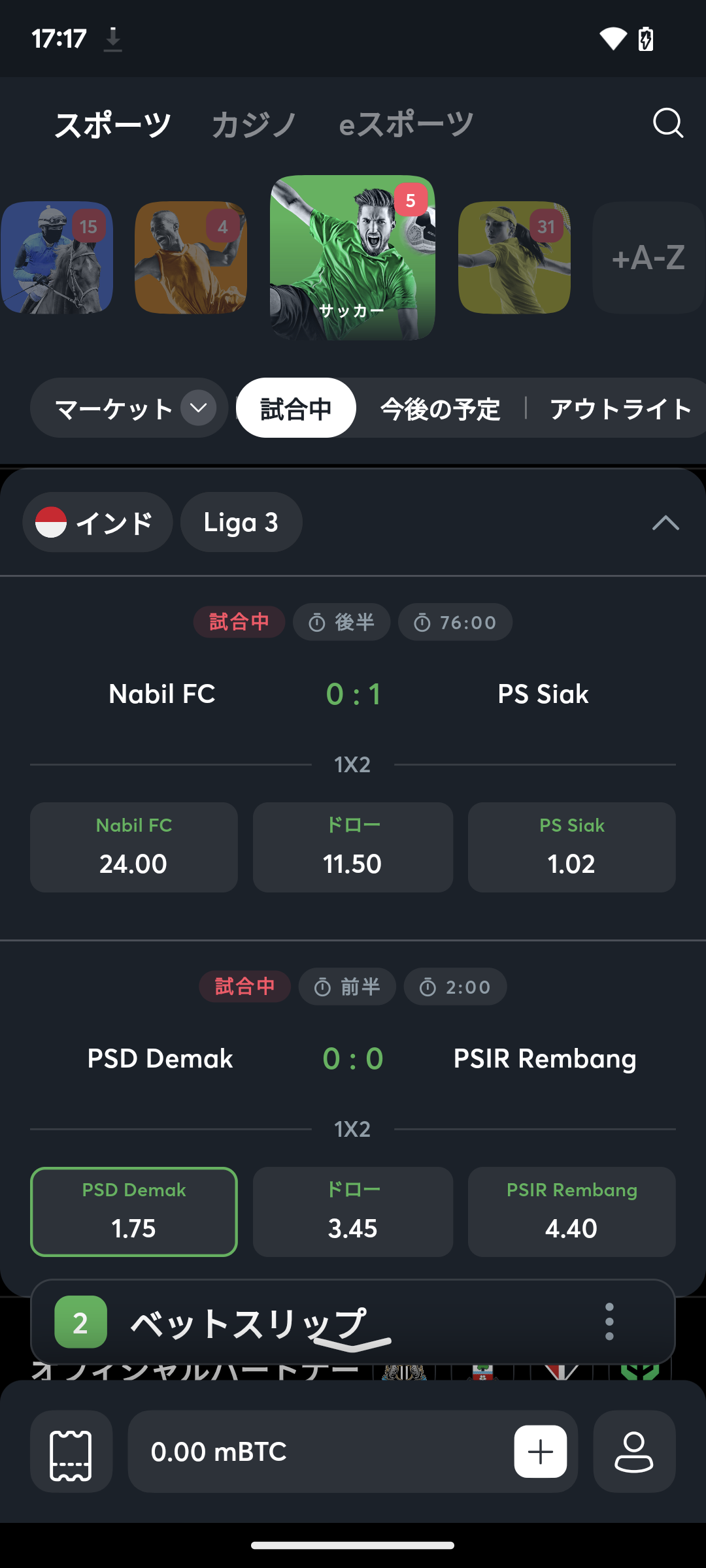
Task: Choose PSIR Rembang at 4.40
Action: tap(571, 1212)
